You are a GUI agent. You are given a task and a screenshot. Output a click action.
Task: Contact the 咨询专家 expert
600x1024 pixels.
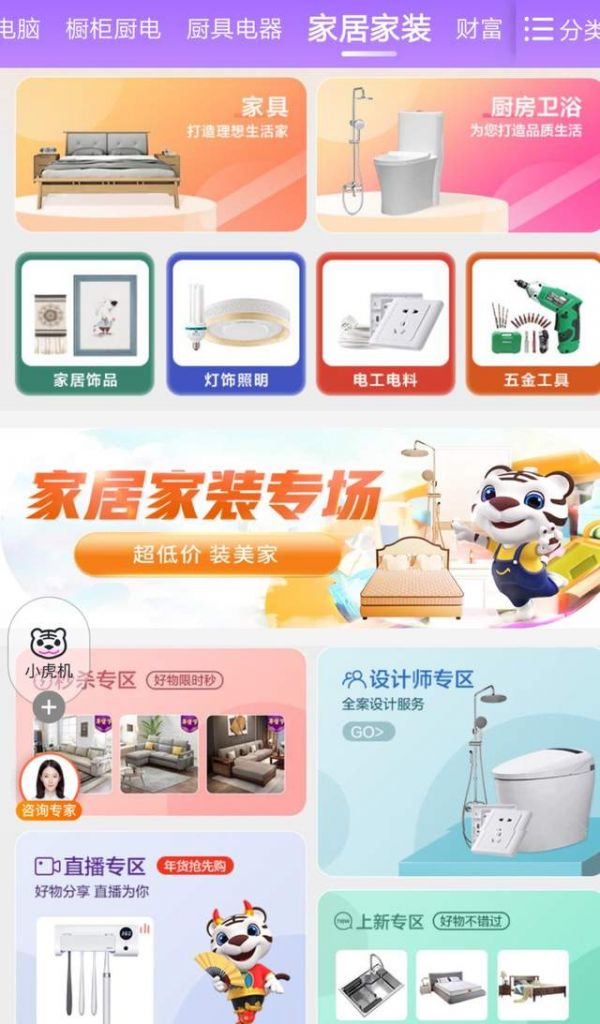click(x=49, y=787)
